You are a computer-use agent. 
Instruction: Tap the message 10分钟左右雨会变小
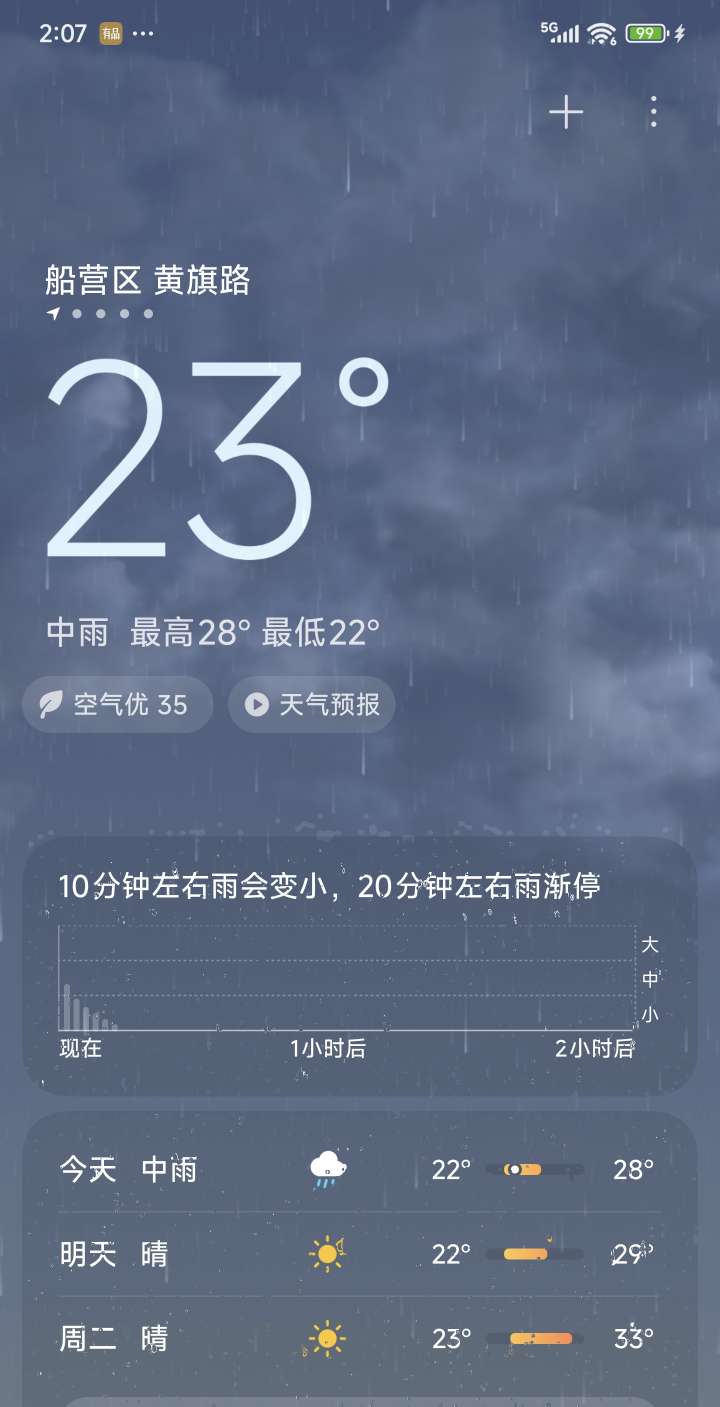pos(330,885)
